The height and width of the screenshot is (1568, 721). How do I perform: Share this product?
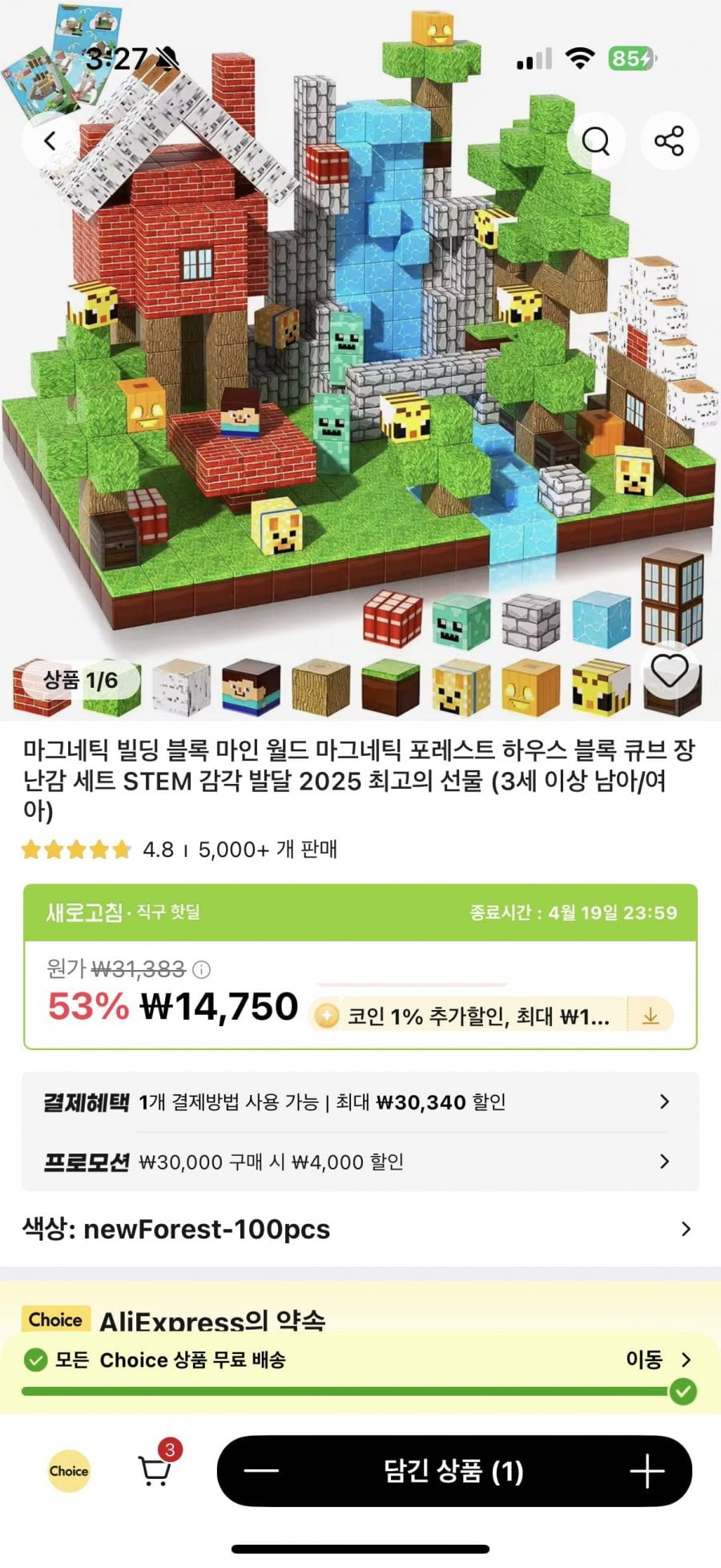pos(669,141)
